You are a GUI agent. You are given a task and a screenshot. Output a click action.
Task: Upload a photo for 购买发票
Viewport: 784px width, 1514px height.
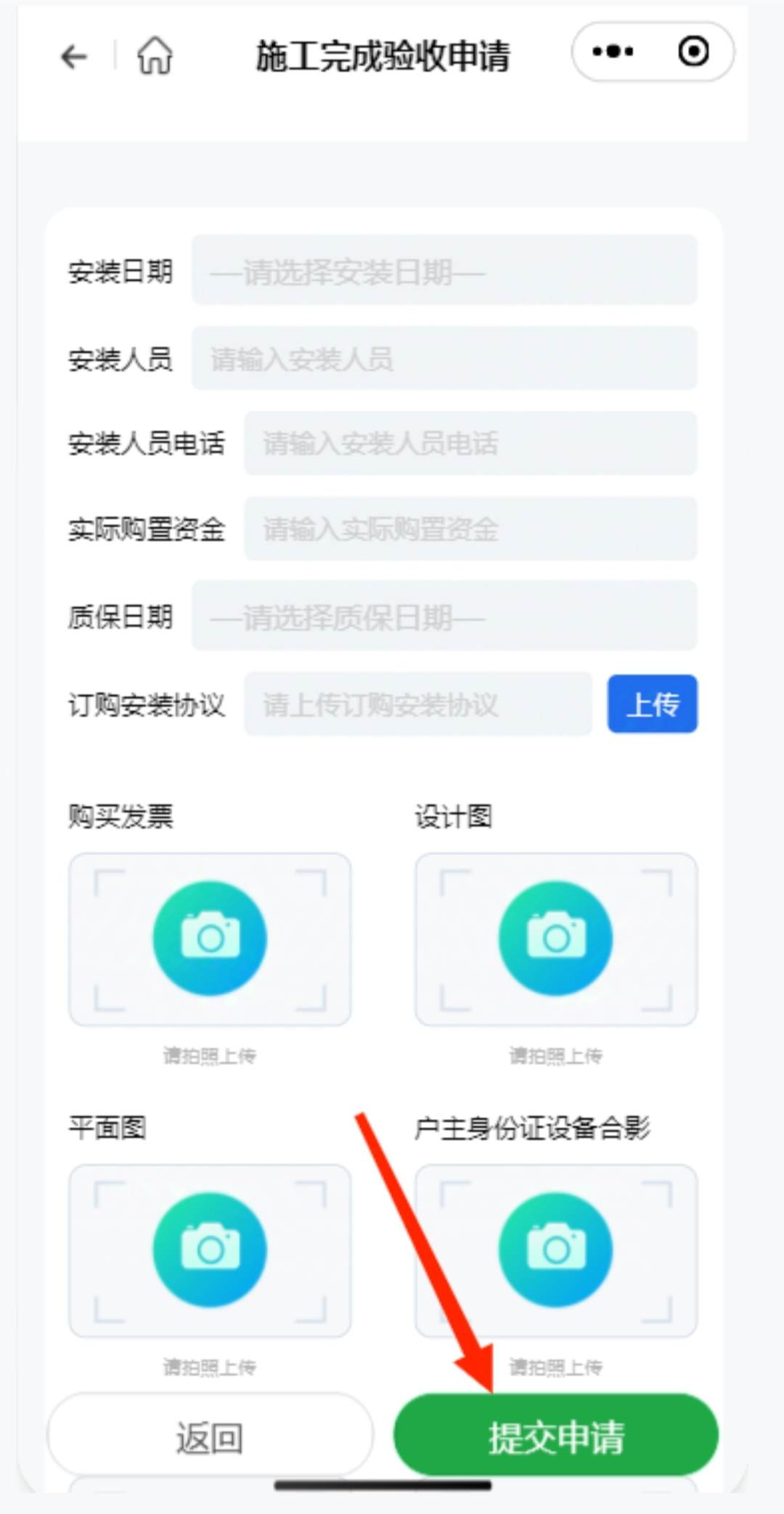[x=210, y=938]
